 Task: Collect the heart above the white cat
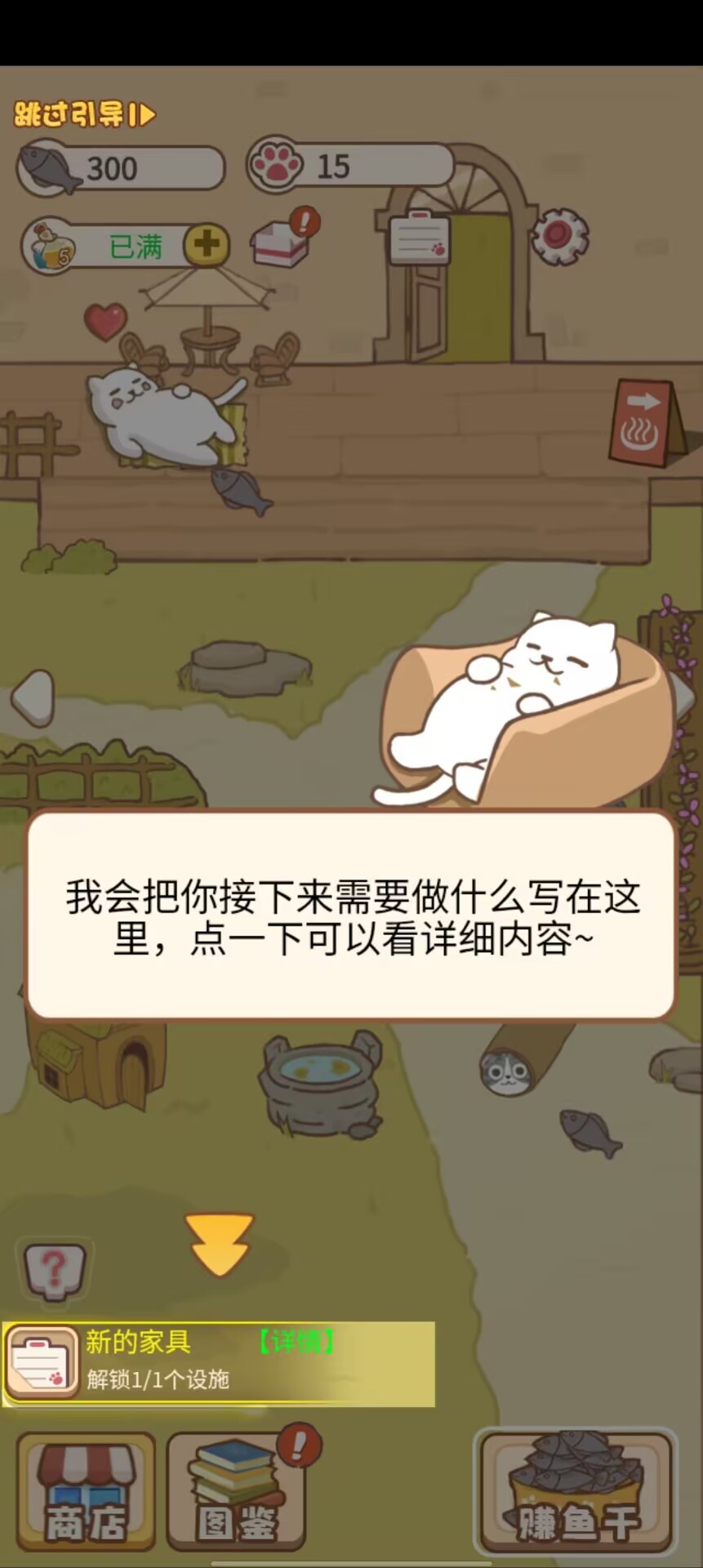click(x=106, y=321)
